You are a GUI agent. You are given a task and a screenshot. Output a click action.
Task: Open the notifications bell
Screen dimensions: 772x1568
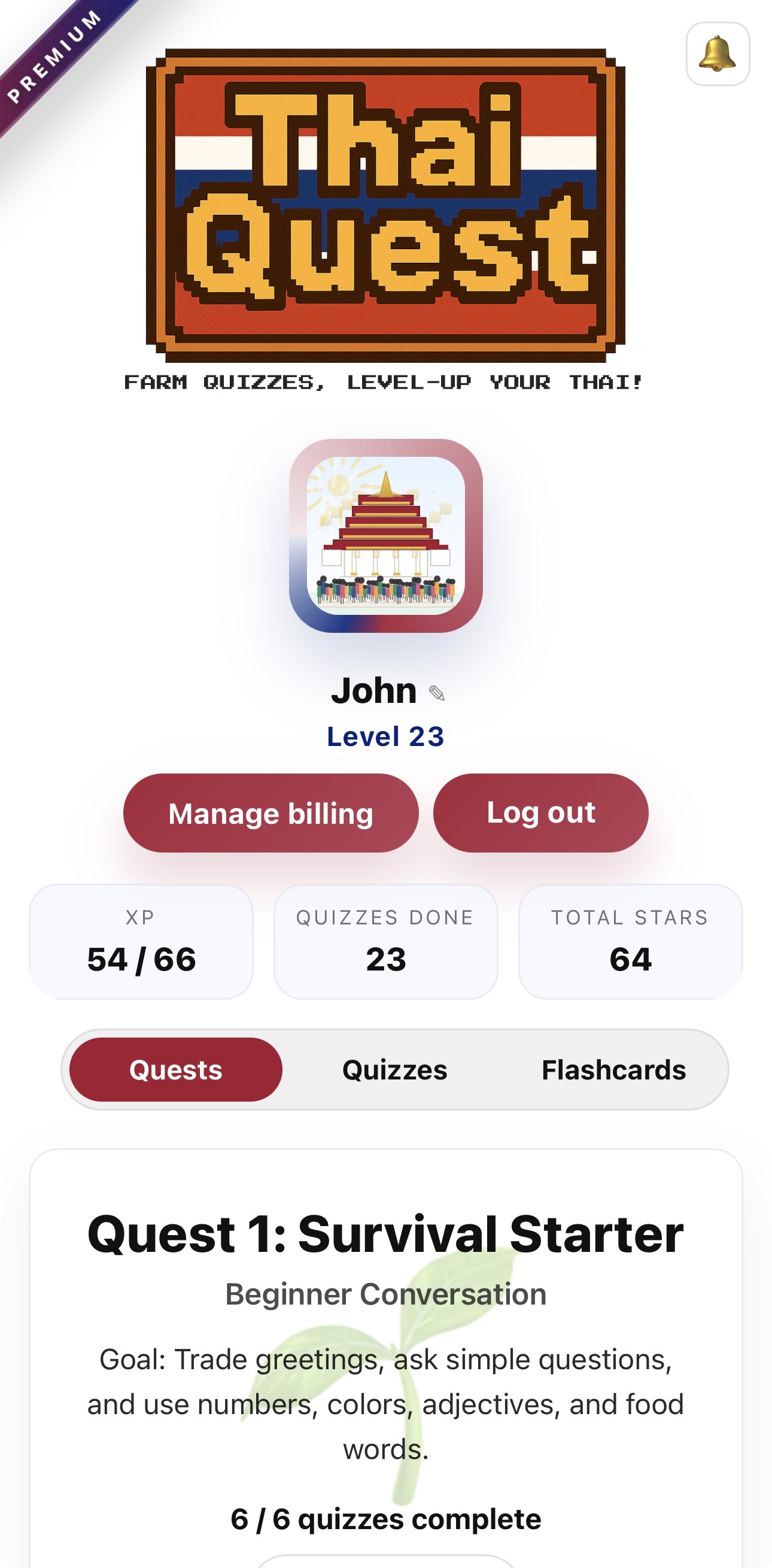[x=718, y=54]
